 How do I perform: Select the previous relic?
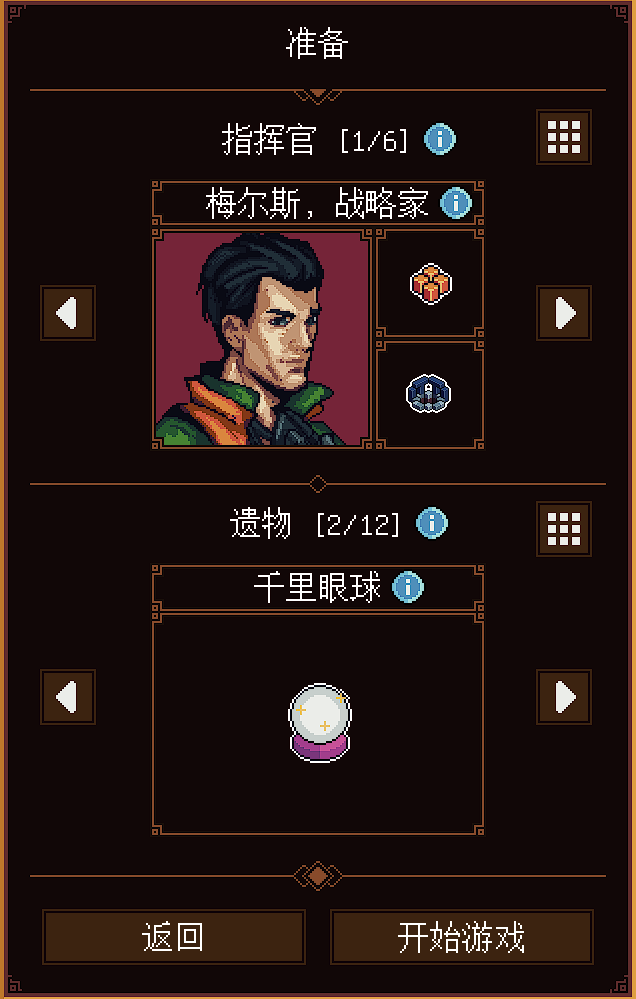pyautogui.click(x=68, y=697)
